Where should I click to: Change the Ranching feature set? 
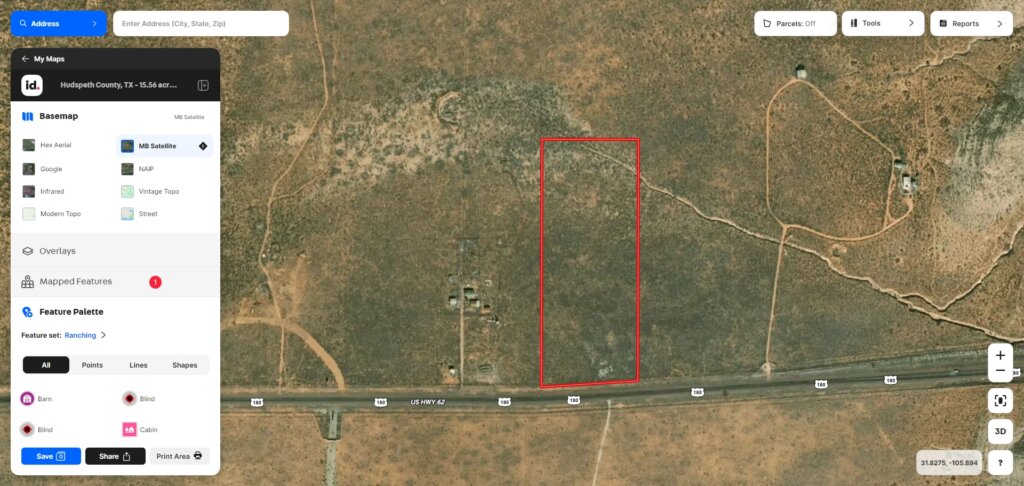coord(85,336)
